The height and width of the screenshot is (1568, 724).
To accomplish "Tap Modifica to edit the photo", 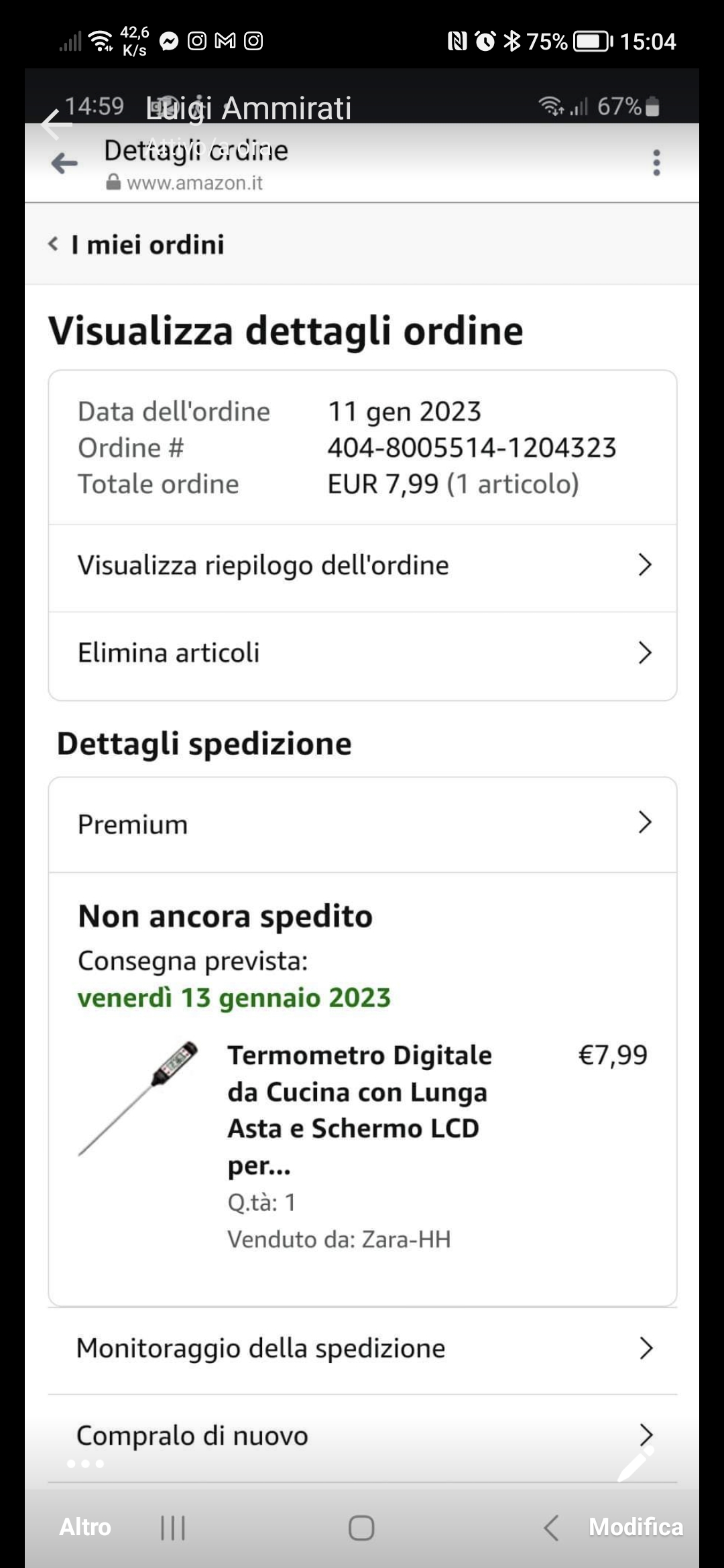I will pyautogui.click(x=636, y=1526).
